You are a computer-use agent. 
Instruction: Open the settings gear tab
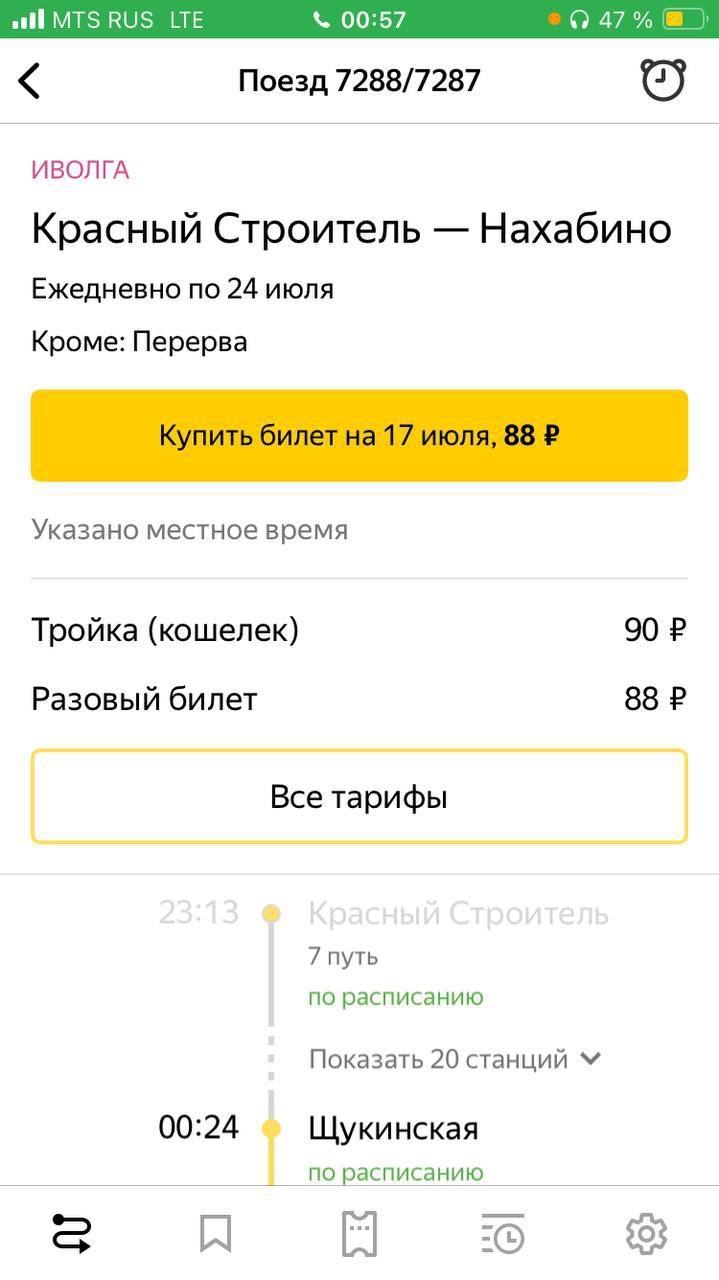point(647,1233)
